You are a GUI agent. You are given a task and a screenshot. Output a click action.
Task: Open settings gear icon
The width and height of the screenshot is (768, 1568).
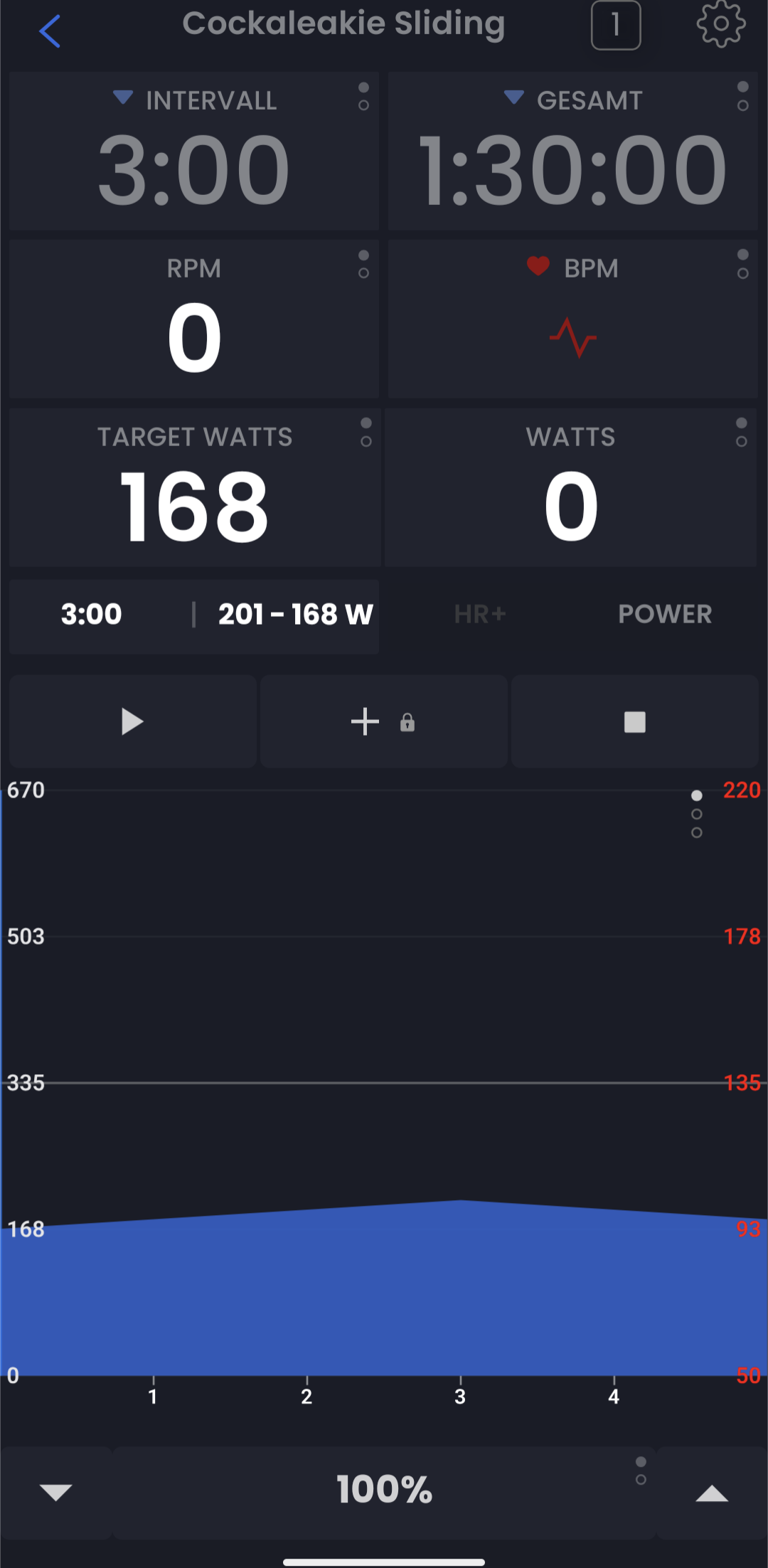coord(720,25)
